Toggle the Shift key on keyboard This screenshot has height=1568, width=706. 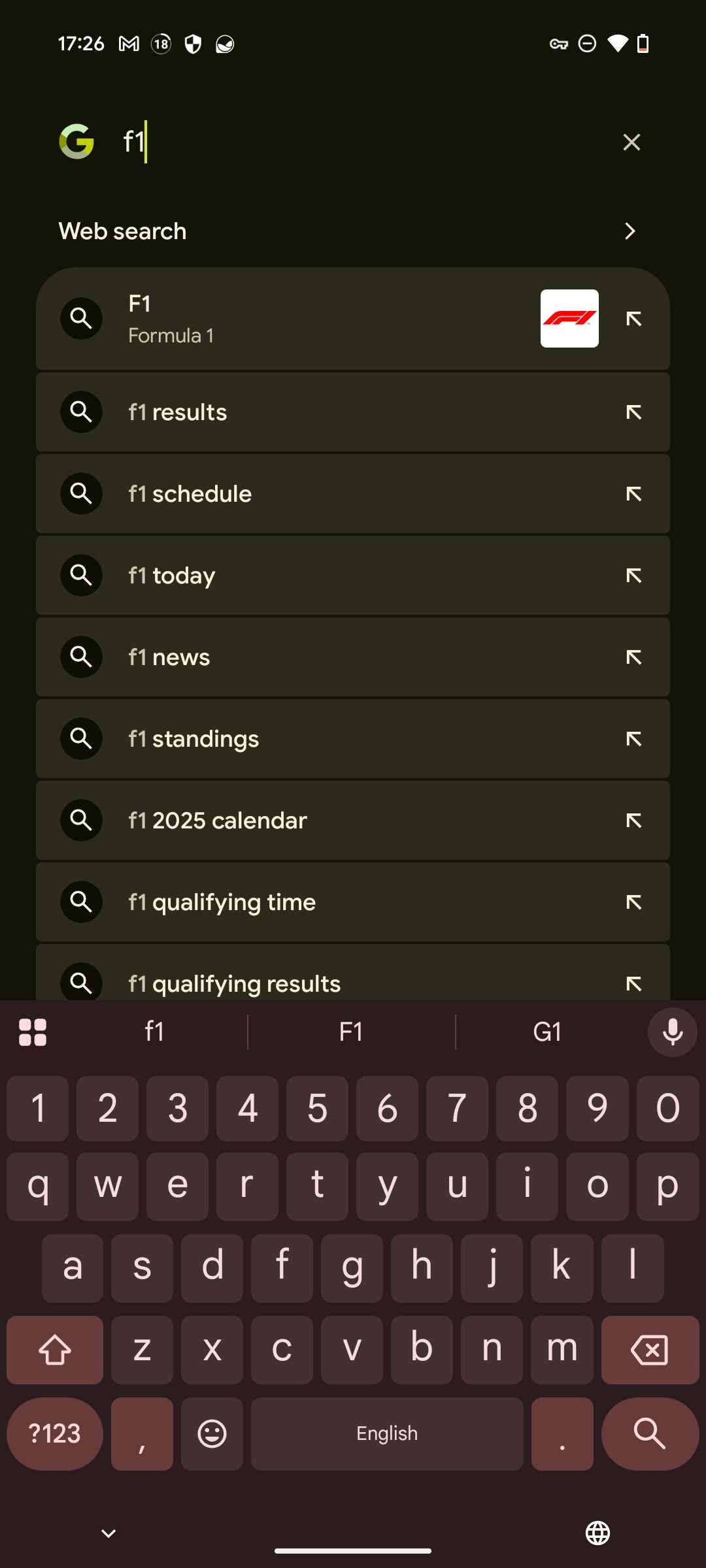click(54, 1350)
